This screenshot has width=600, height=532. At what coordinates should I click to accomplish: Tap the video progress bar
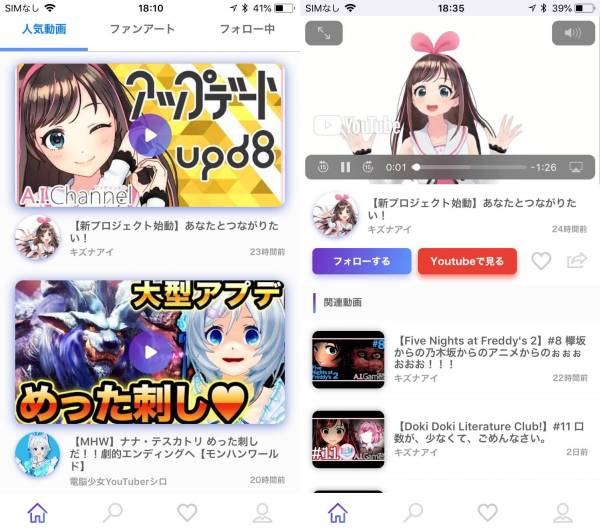click(470, 167)
